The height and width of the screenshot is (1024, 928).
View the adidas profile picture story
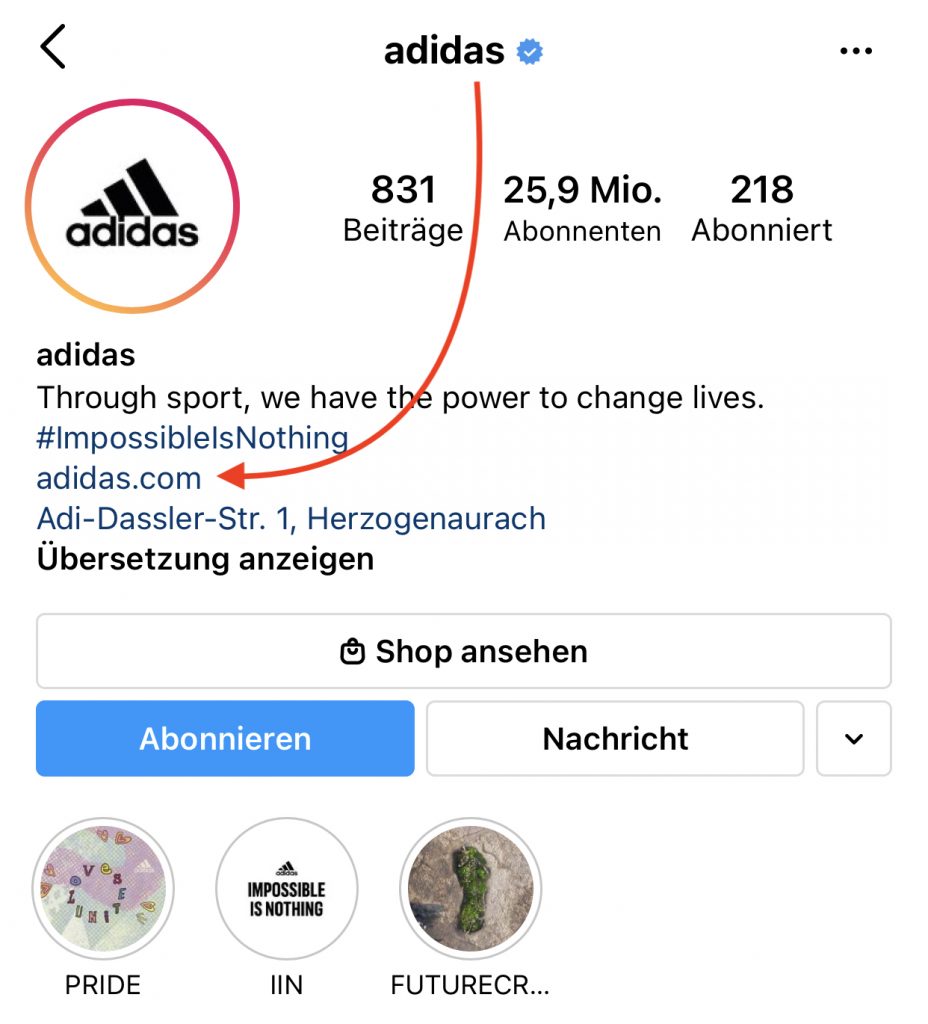(132, 206)
